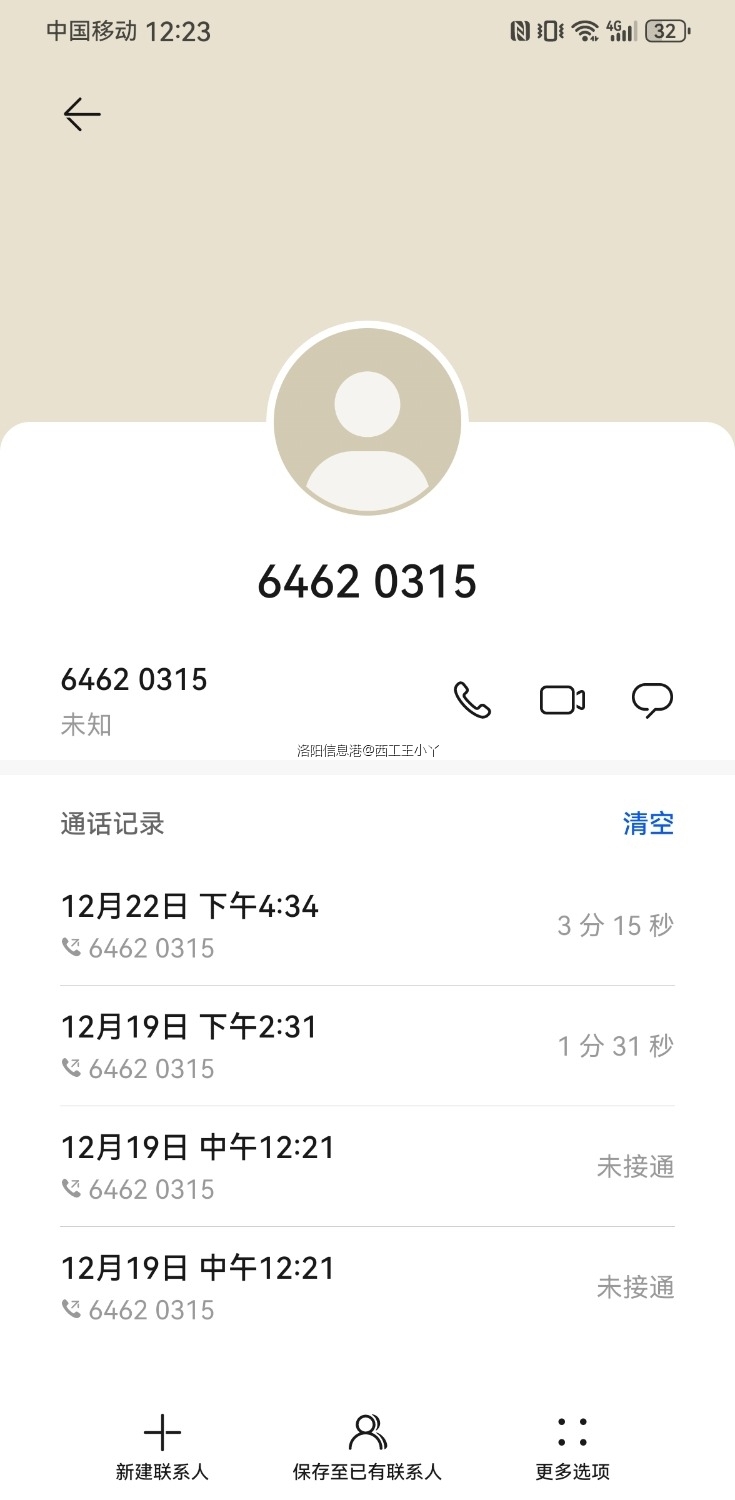
Task: Tap the phone number title 6462 0315
Action: coord(367,582)
